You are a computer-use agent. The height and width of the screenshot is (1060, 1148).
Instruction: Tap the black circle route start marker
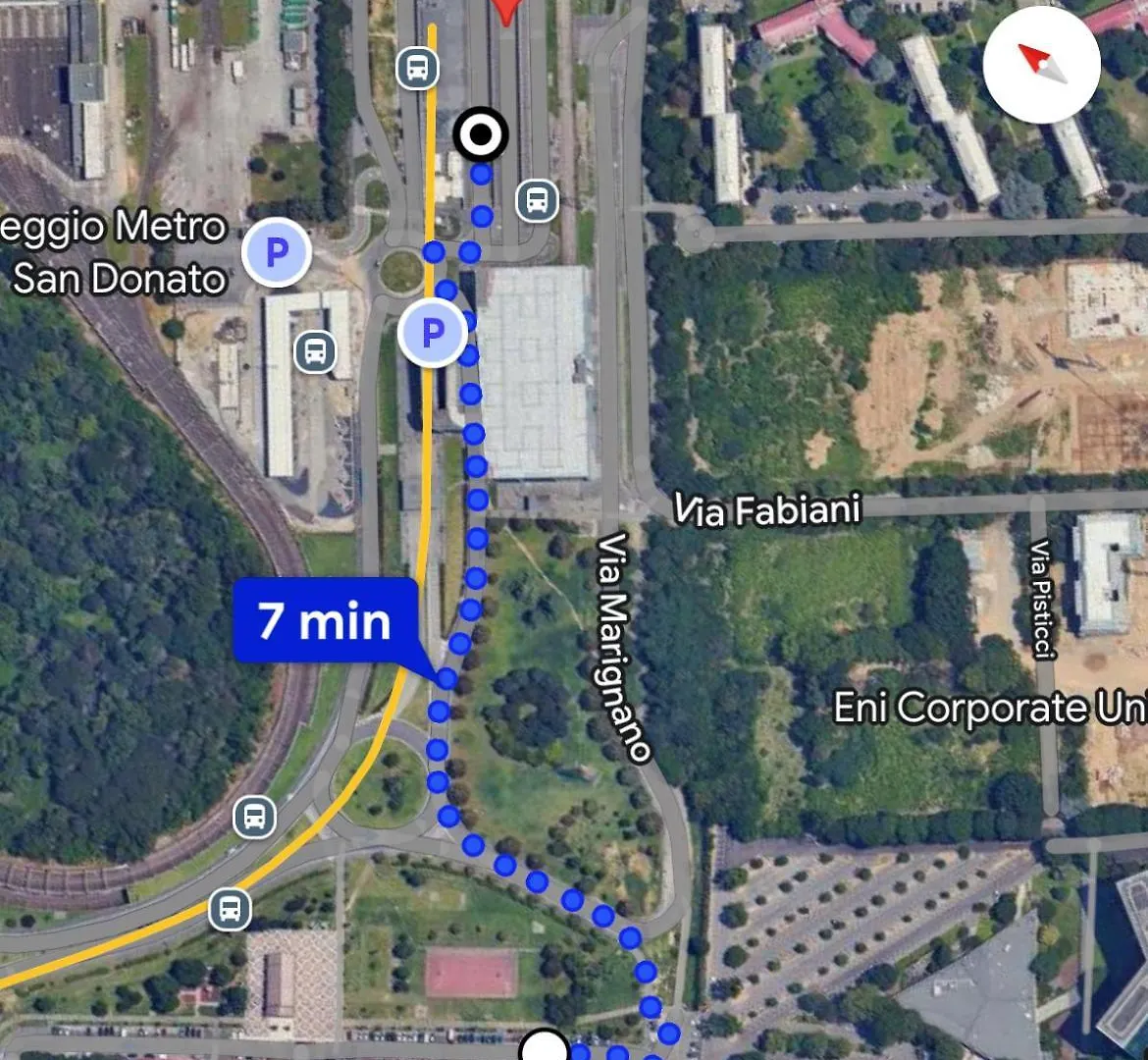481,134
